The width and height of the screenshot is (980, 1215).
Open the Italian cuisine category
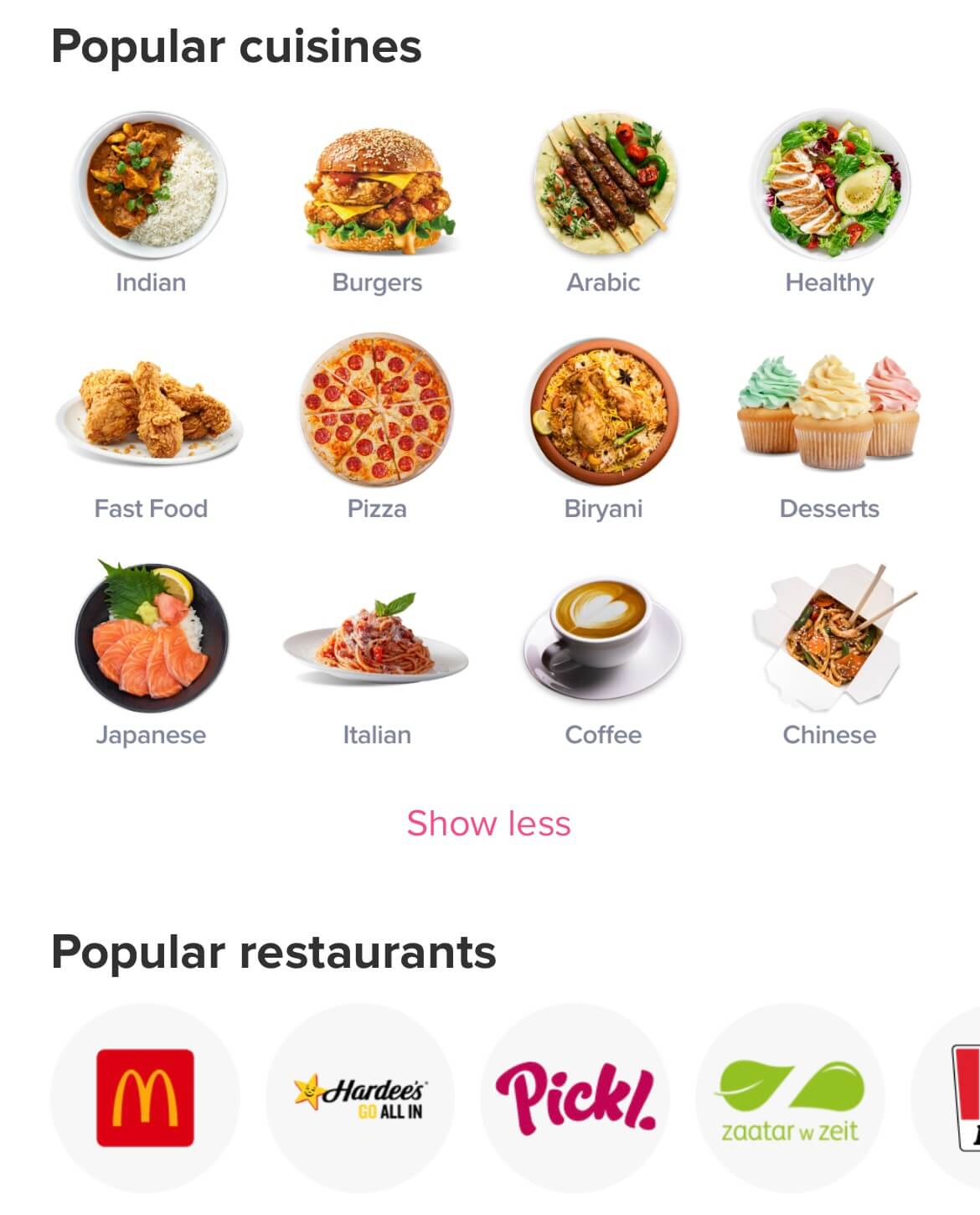click(377, 641)
